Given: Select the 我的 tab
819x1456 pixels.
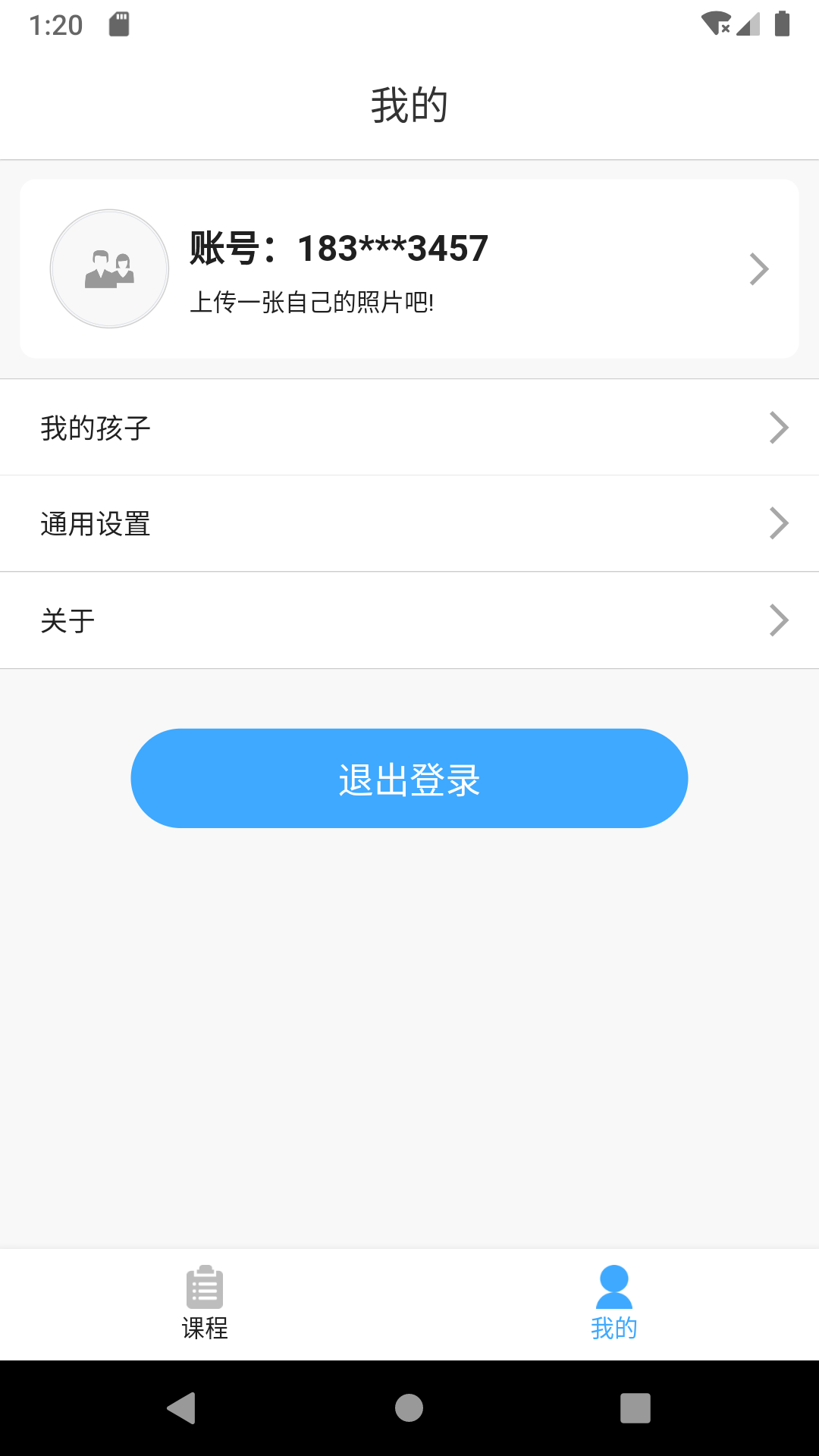Looking at the screenshot, I should coord(614,1304).
